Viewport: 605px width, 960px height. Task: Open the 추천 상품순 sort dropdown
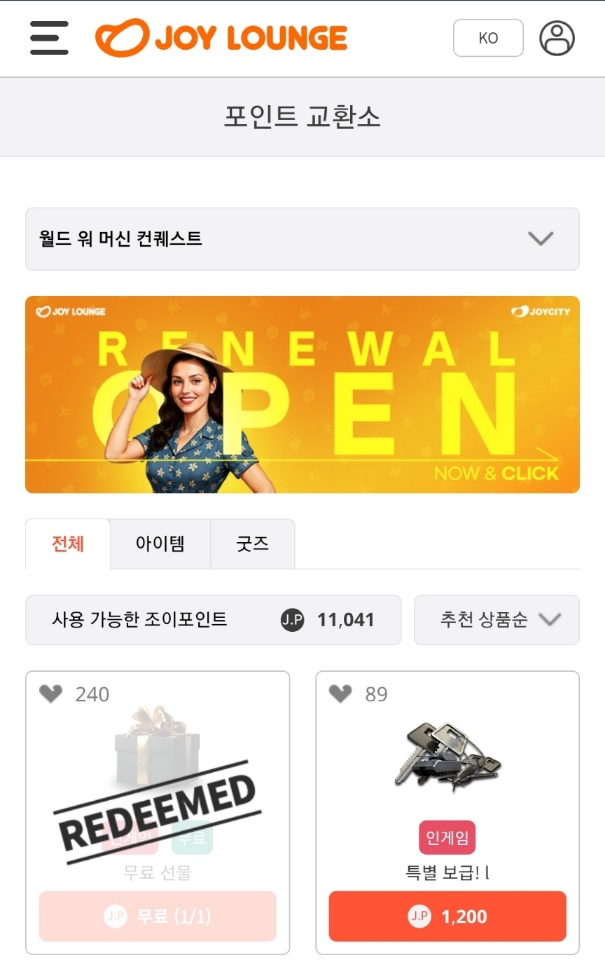pyautogui.click(x=497, y=620)
